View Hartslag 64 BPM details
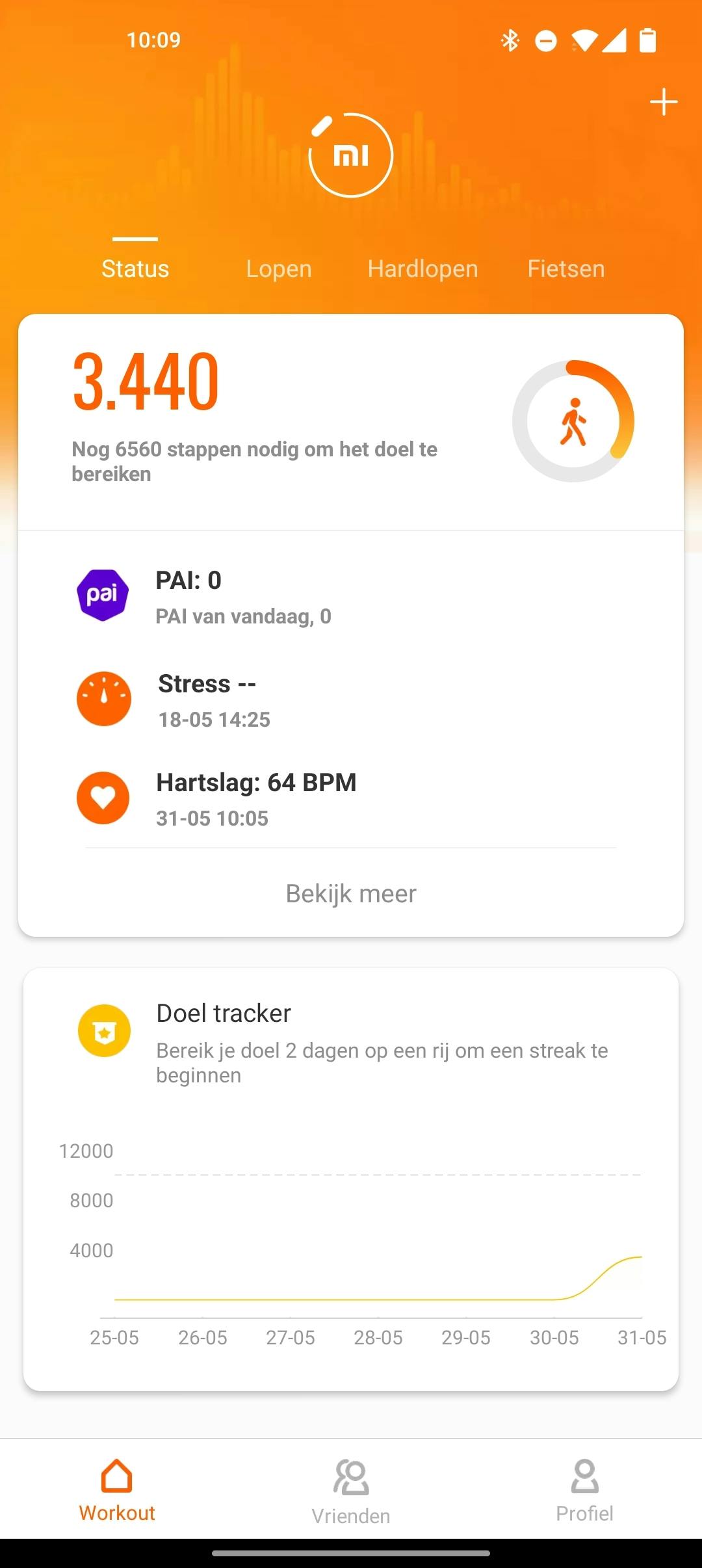Screen dimensions: 702x1568 click(351, 799)
